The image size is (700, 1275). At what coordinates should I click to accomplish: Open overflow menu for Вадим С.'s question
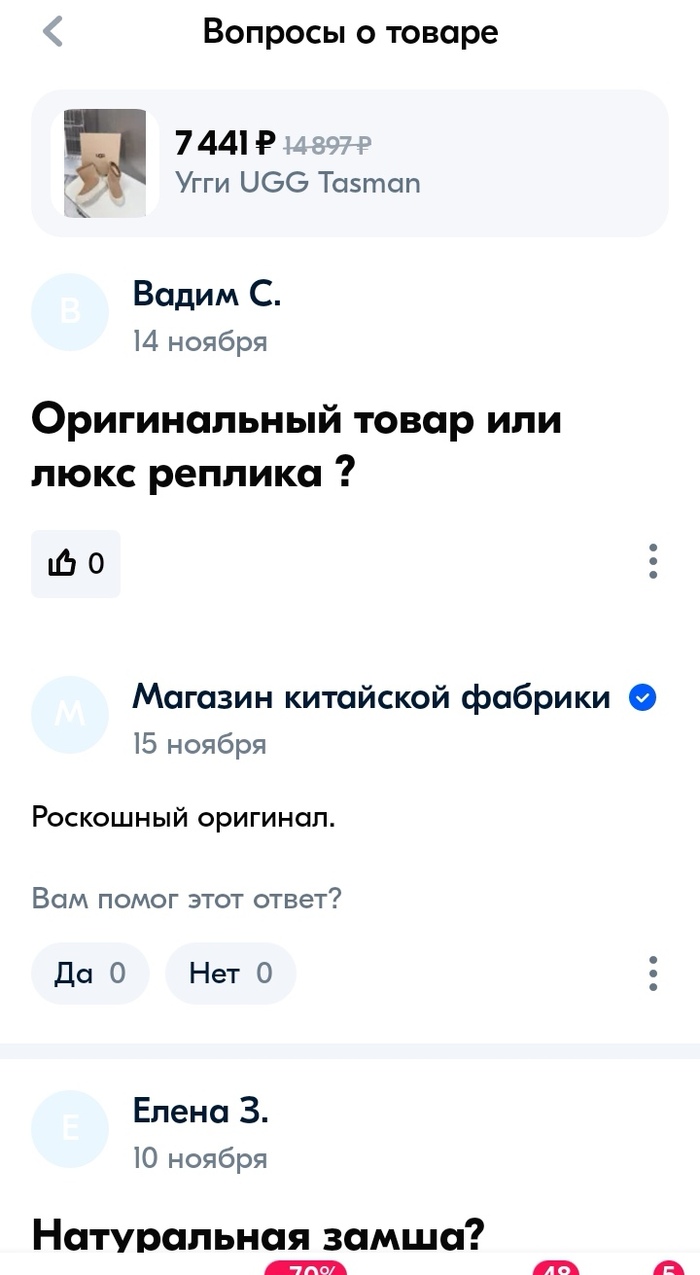[x=652, y=562]
